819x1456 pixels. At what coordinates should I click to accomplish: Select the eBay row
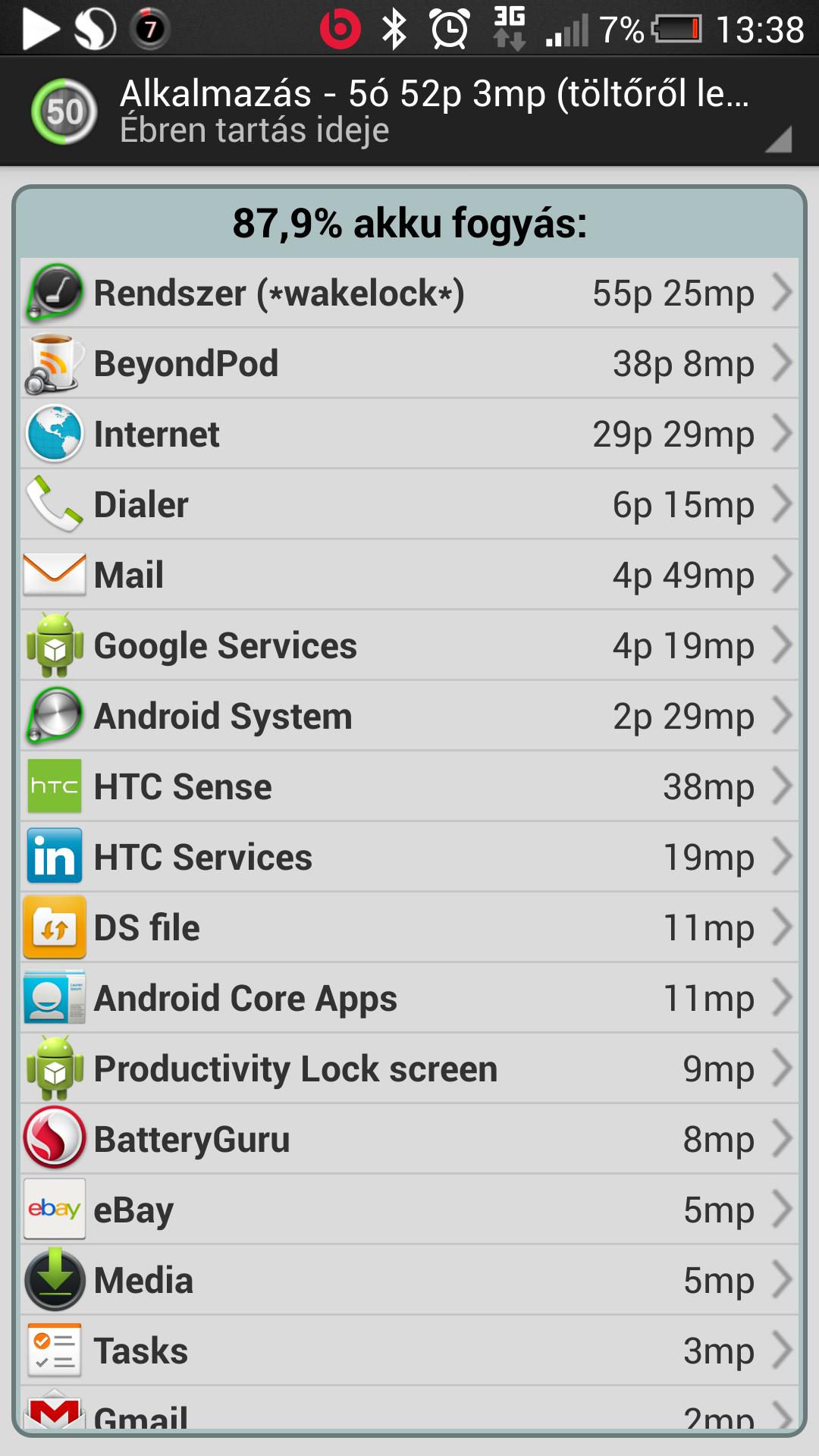tap(409, 1210)
